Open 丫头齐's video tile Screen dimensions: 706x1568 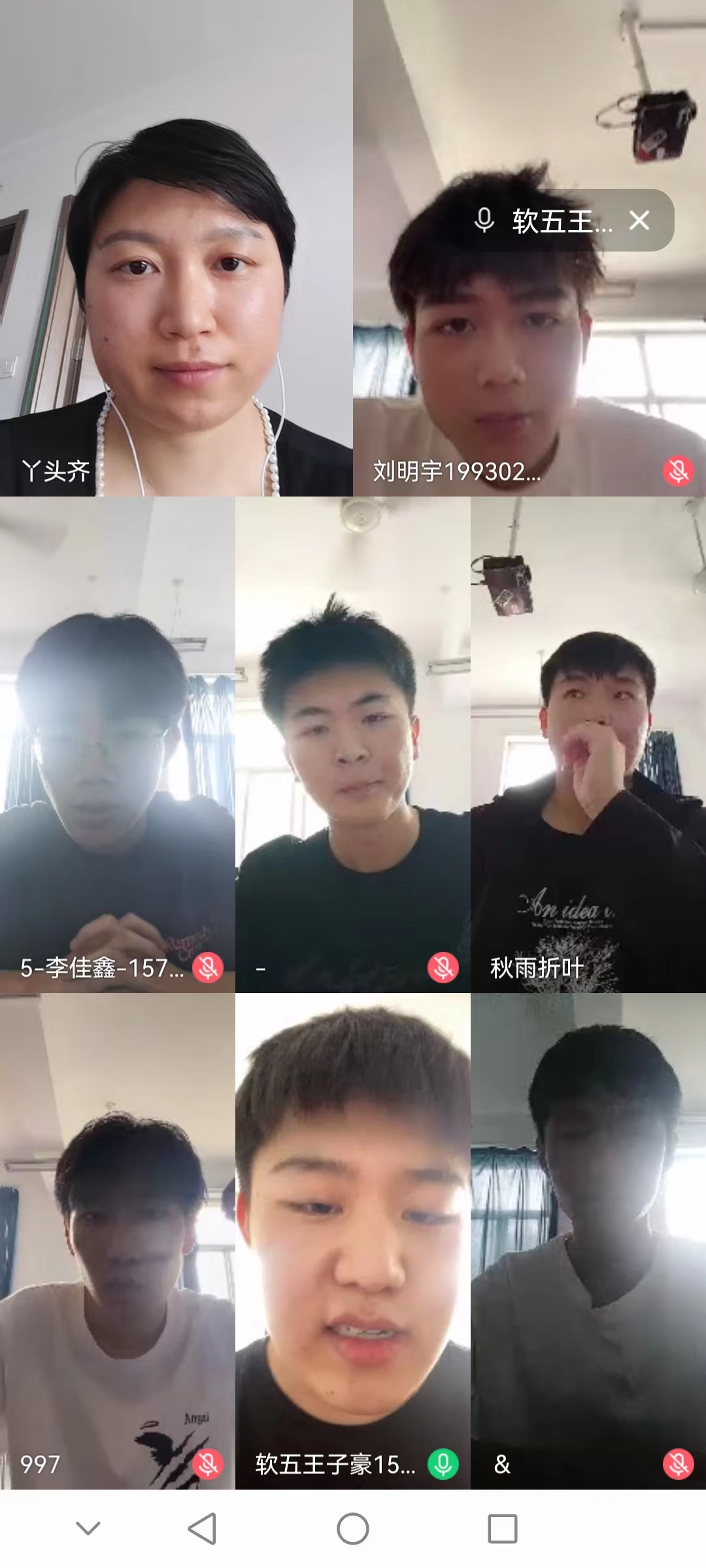176,248
